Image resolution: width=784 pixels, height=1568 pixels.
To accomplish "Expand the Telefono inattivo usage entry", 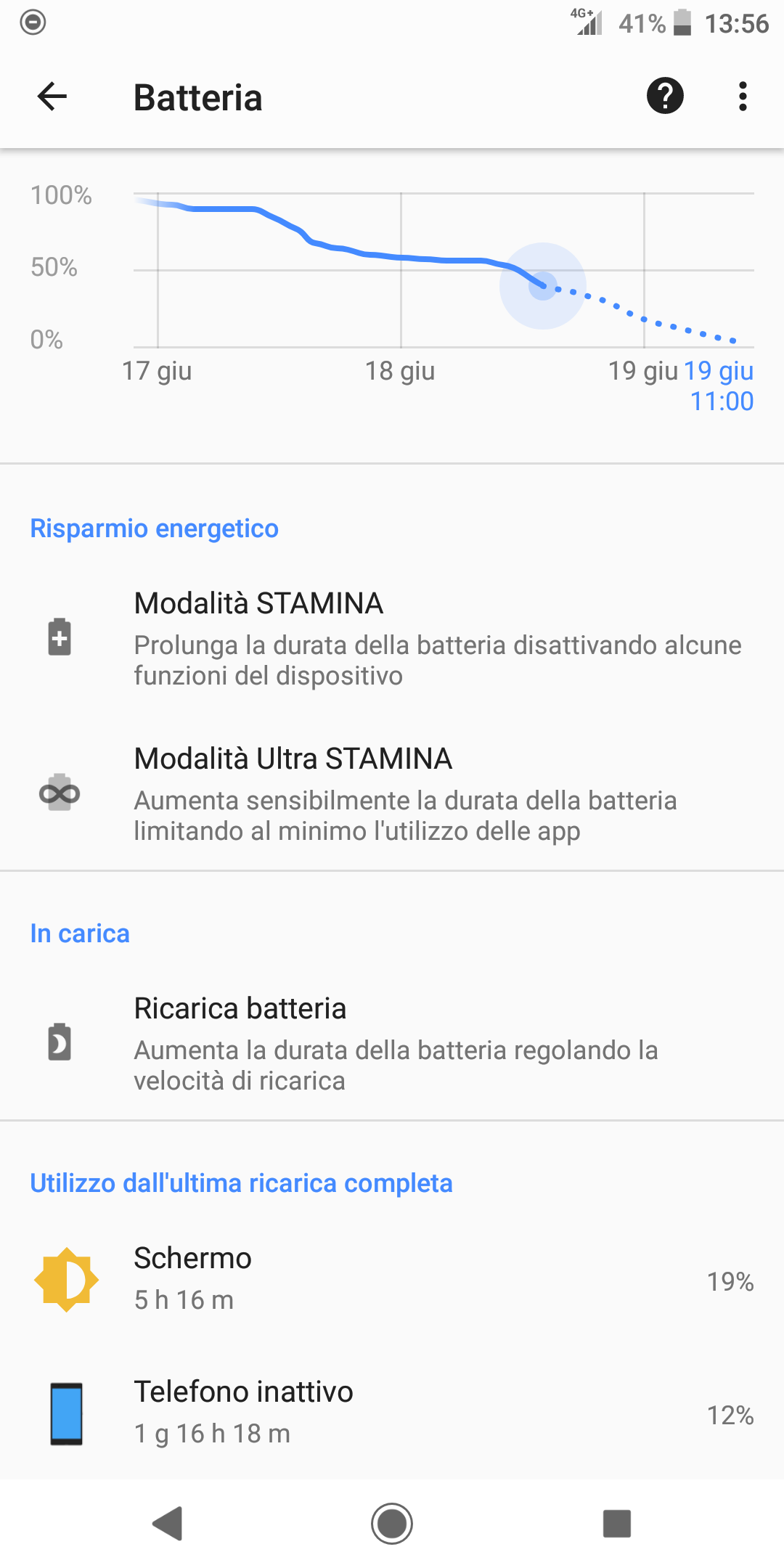I will click(x=392, y=1411).
